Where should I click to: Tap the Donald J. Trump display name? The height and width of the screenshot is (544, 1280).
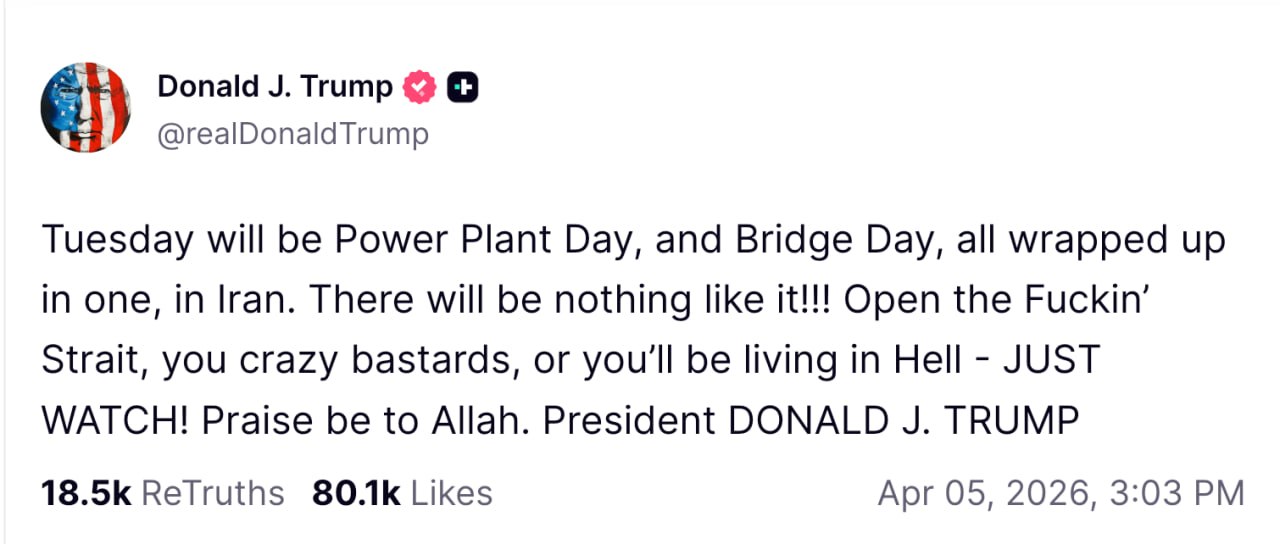click(275, 88)
